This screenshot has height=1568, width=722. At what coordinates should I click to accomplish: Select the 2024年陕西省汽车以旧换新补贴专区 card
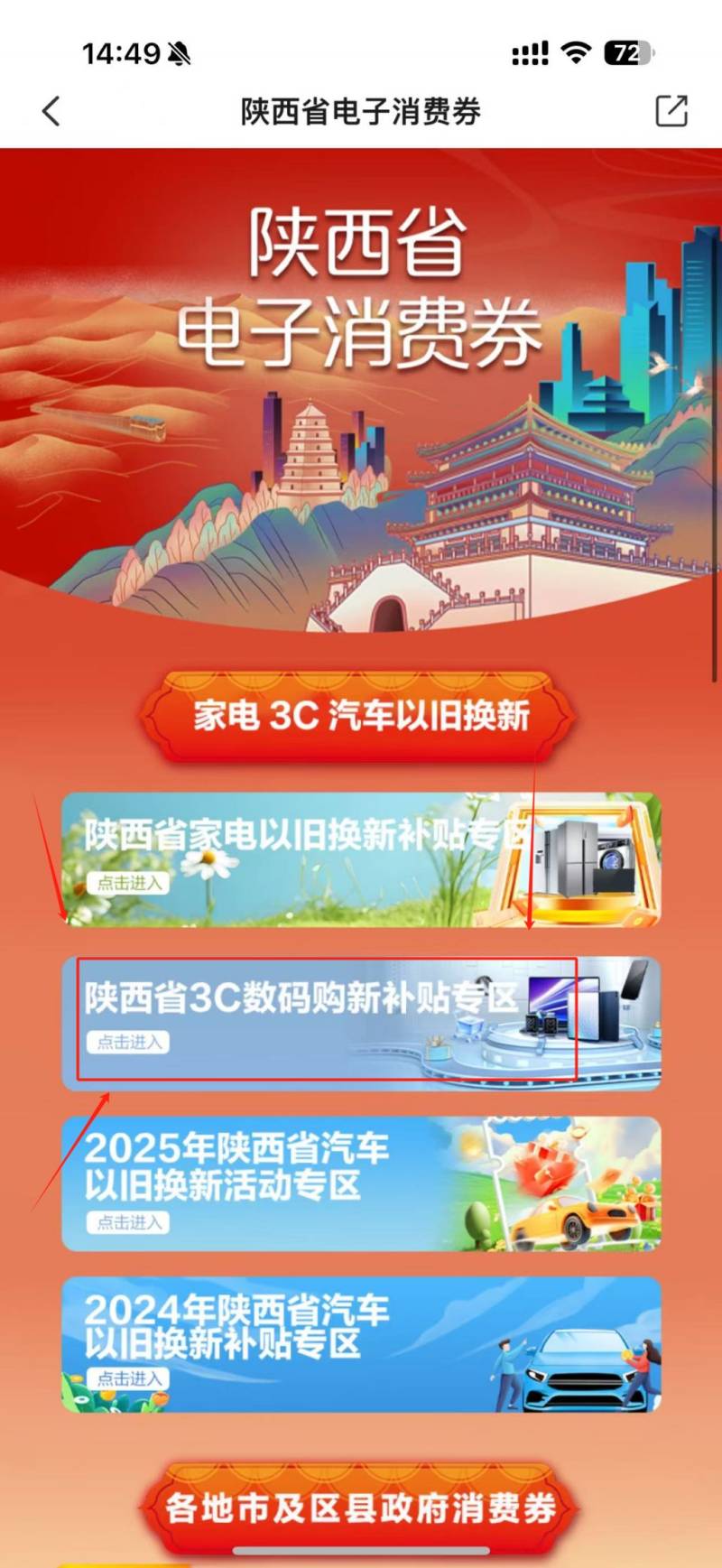361,1344
